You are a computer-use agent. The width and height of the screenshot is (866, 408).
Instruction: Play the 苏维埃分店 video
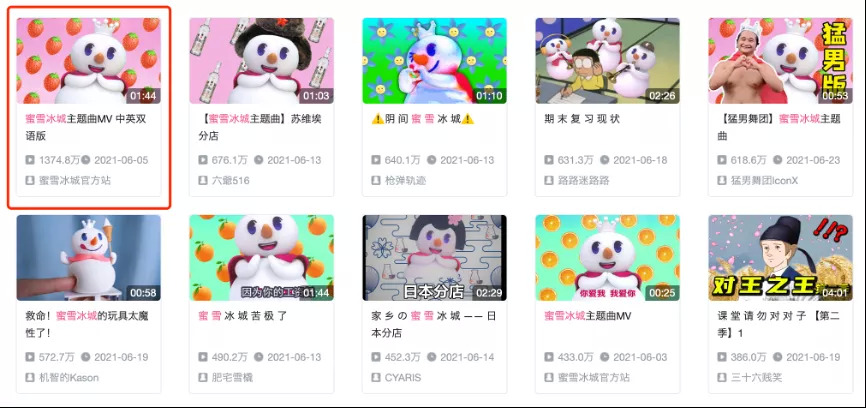click(x=261, y=61)
